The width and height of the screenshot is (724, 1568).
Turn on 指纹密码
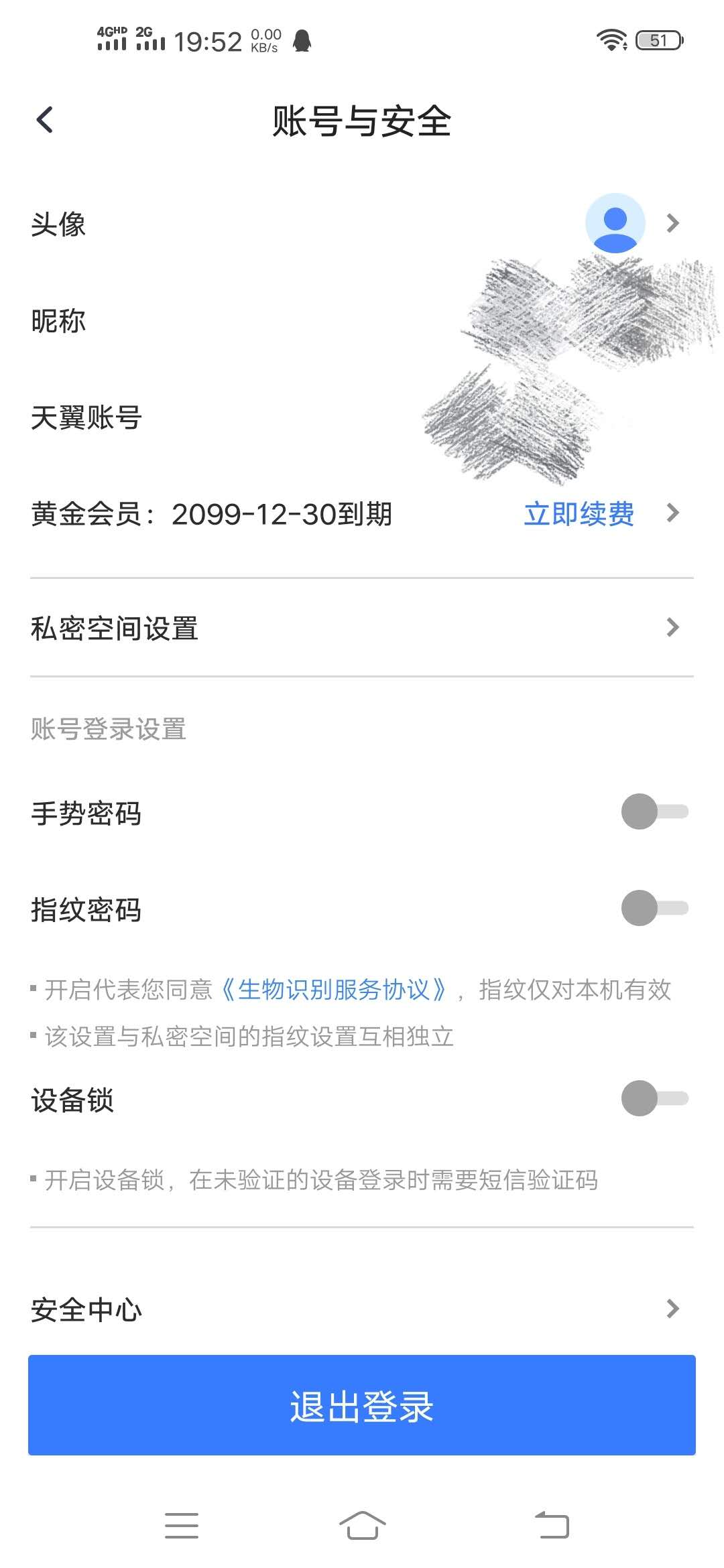(654, 908)
